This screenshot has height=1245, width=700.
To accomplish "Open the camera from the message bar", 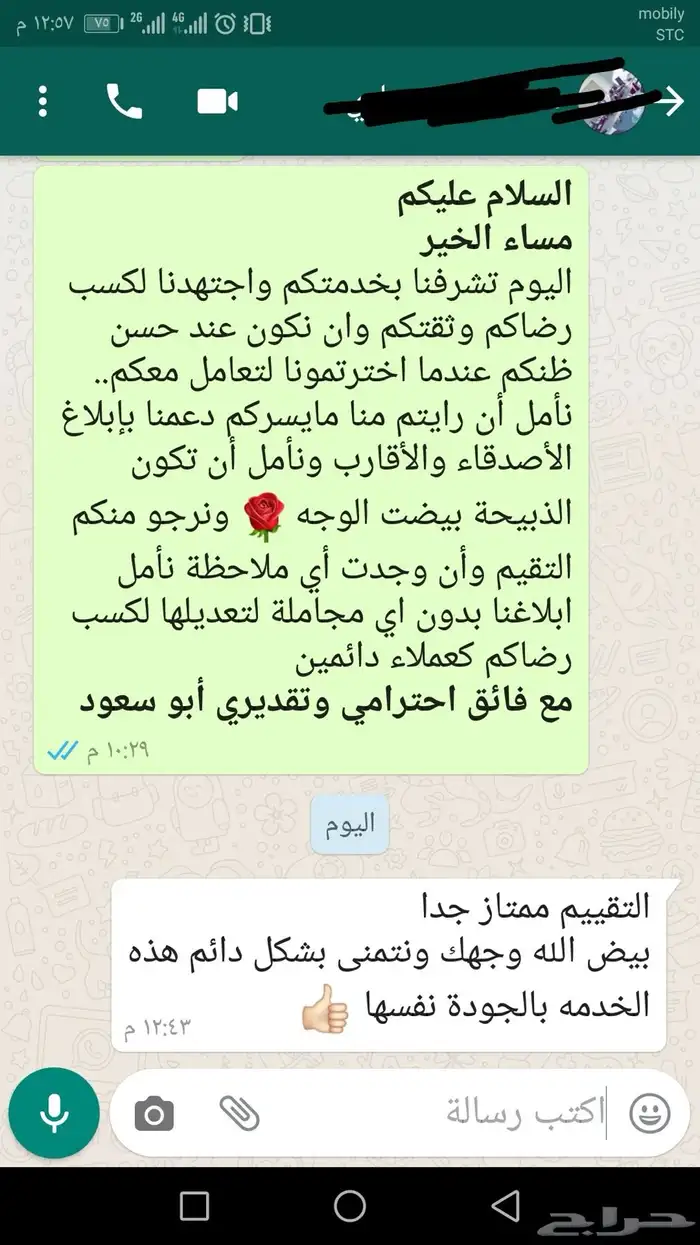I will (154, 1112).
